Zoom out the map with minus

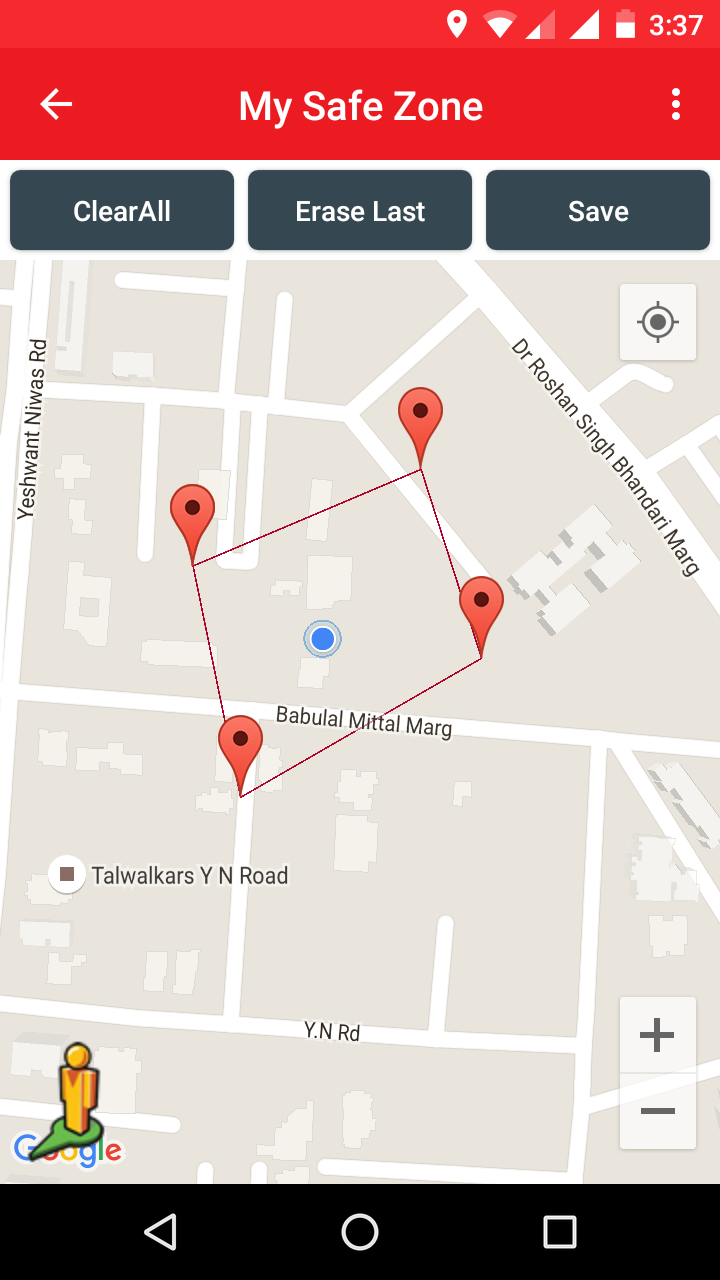(658, 1111)
